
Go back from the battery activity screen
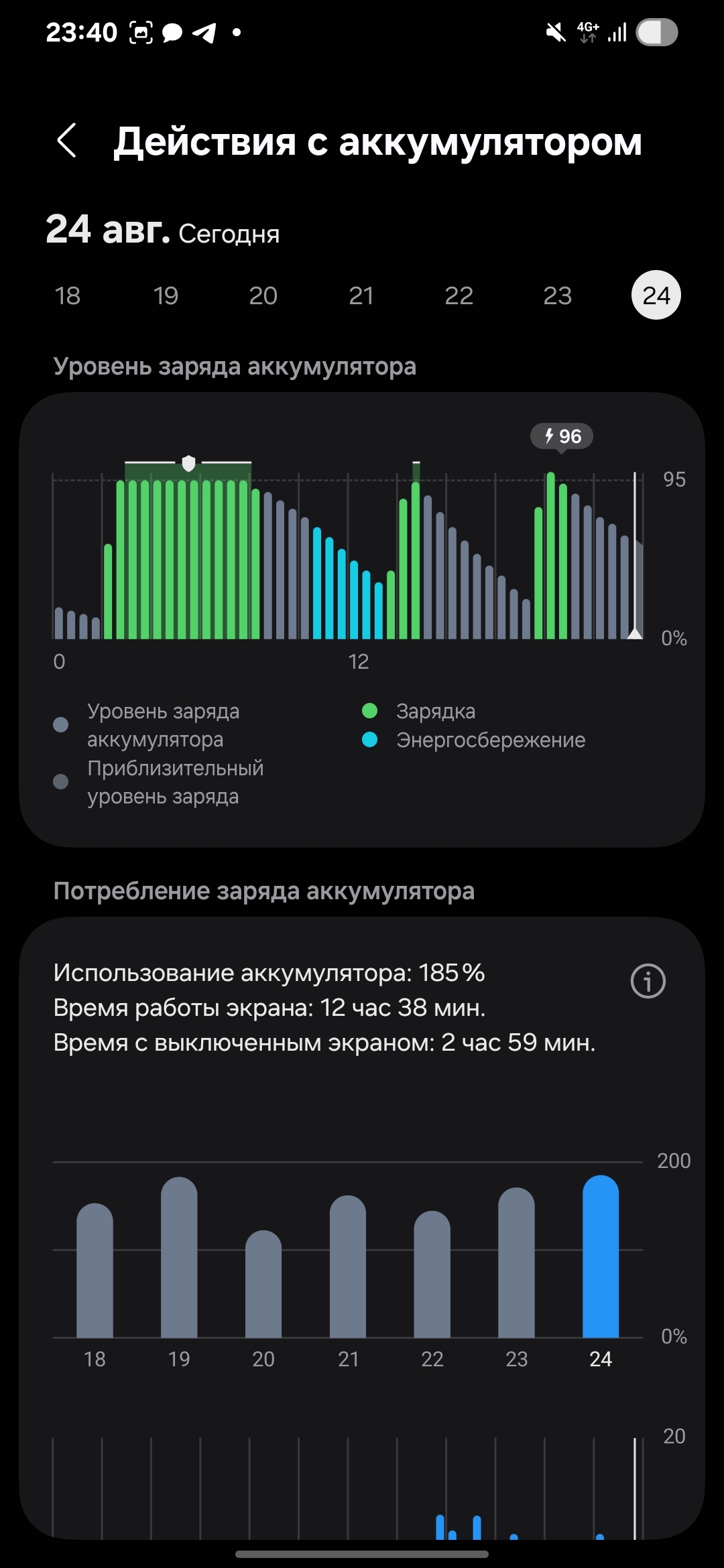(66, 141)
